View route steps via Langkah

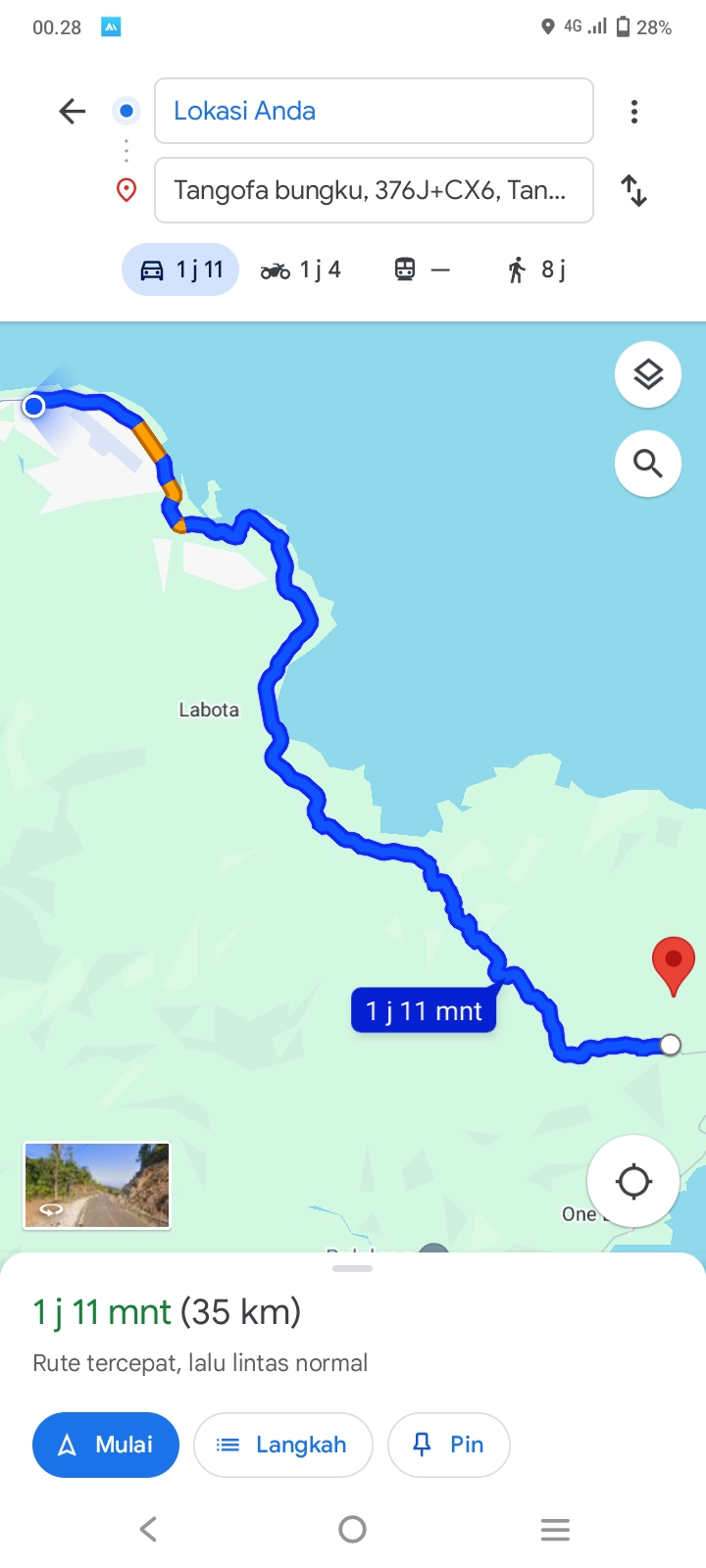283,1445
